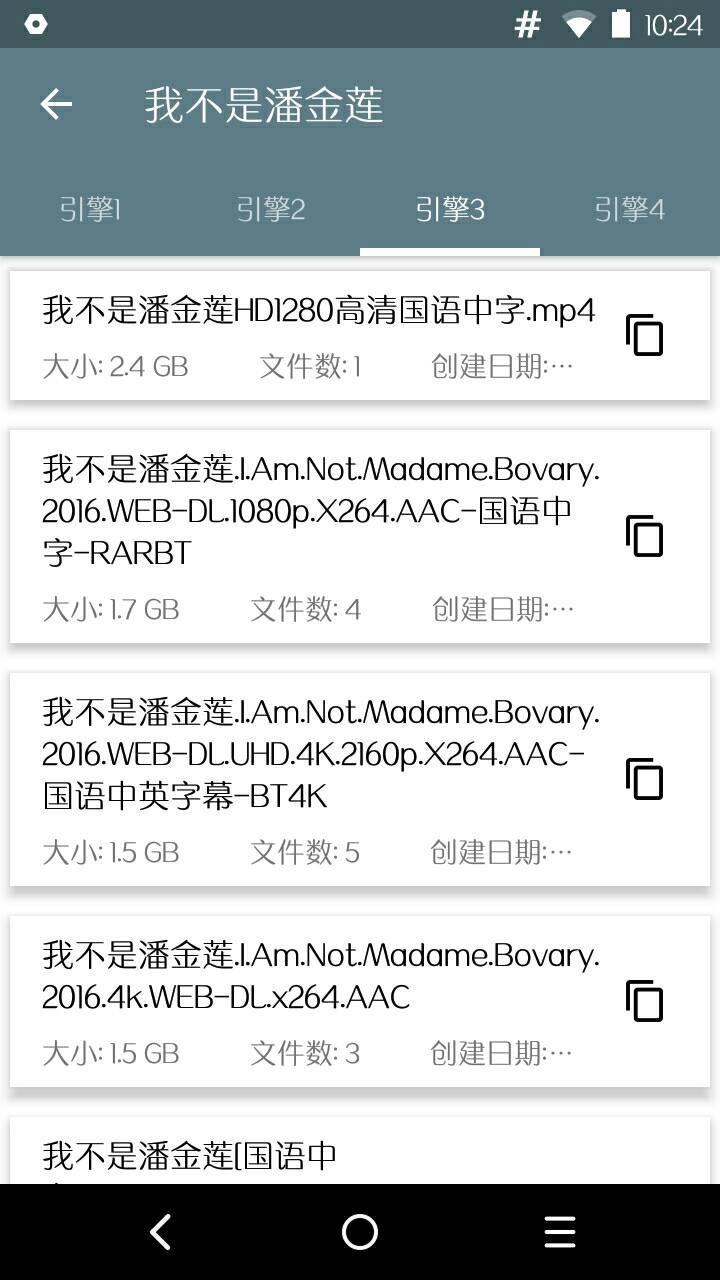
Task: Go back using the app bar arrow
Action: tap(56, 104)
